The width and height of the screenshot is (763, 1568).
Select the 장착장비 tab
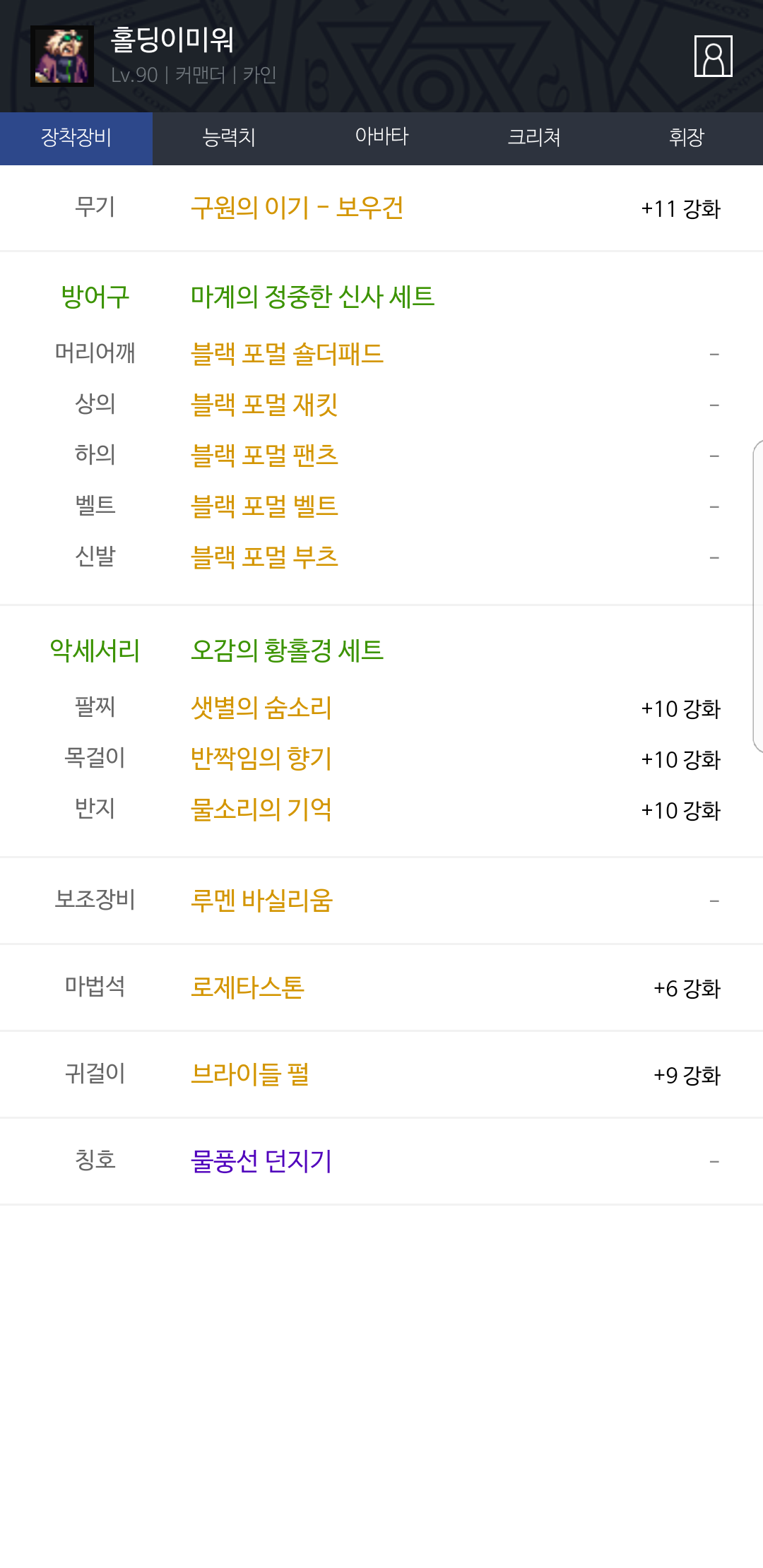pos(76,138)
